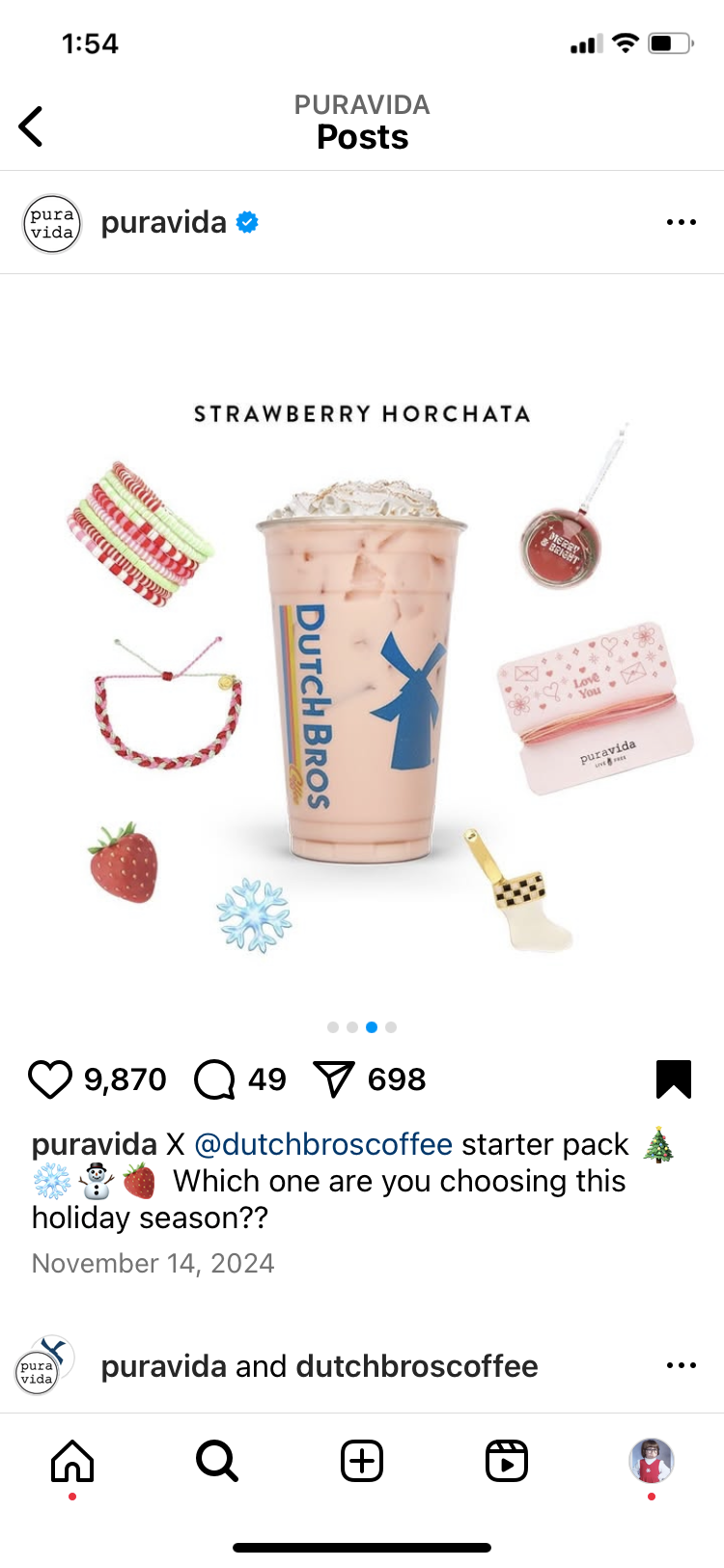Like the Strawberry Horchata post
Image resolution: width=724 pixels, height=1568 pixels.
50,1079
